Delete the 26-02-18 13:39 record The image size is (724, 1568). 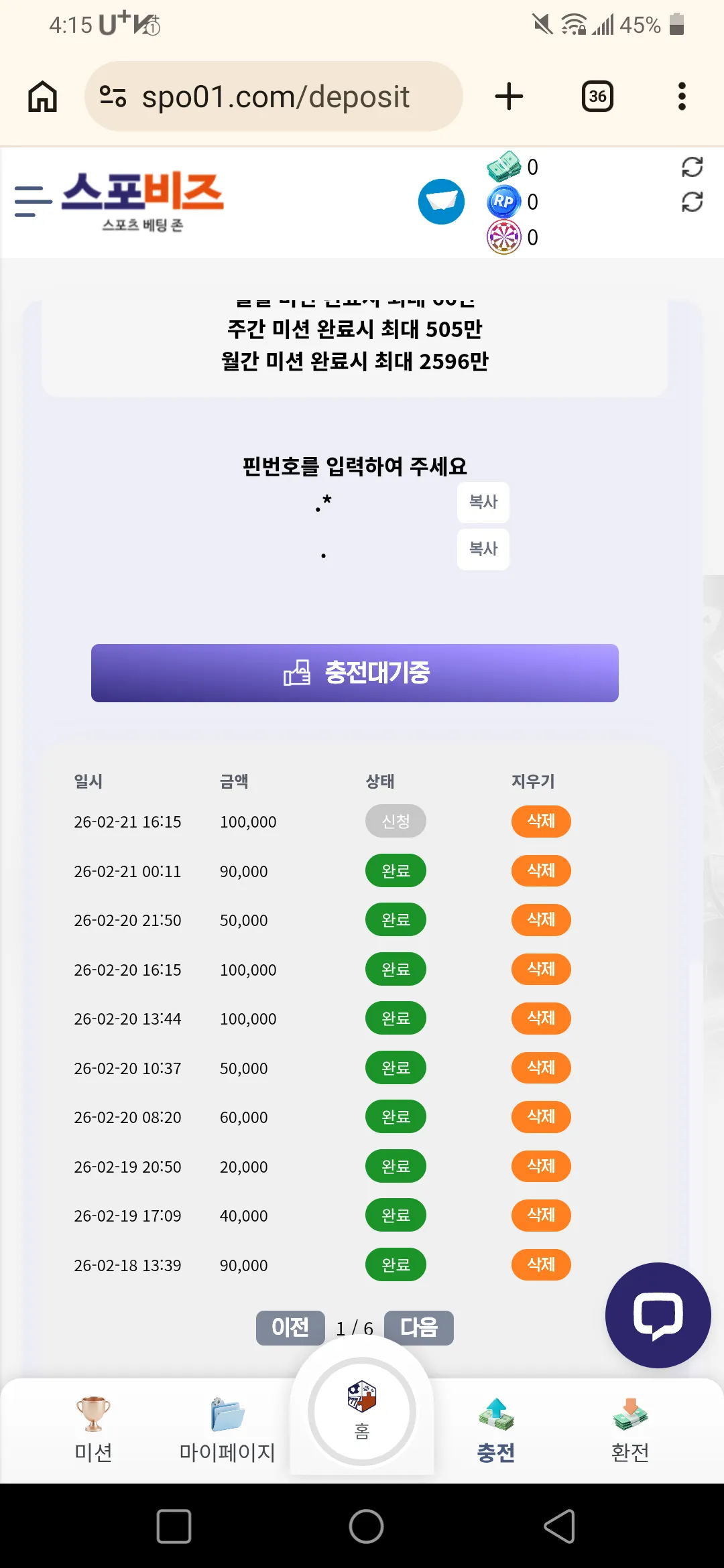click(541, 1264)
